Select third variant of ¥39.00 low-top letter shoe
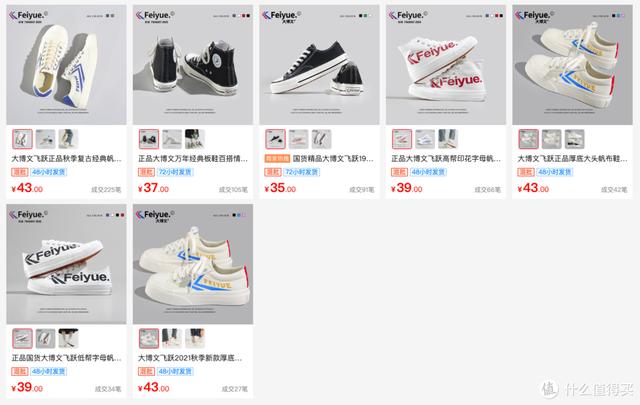640x405 pixels. pyautogui.click(x=69, y=337)
